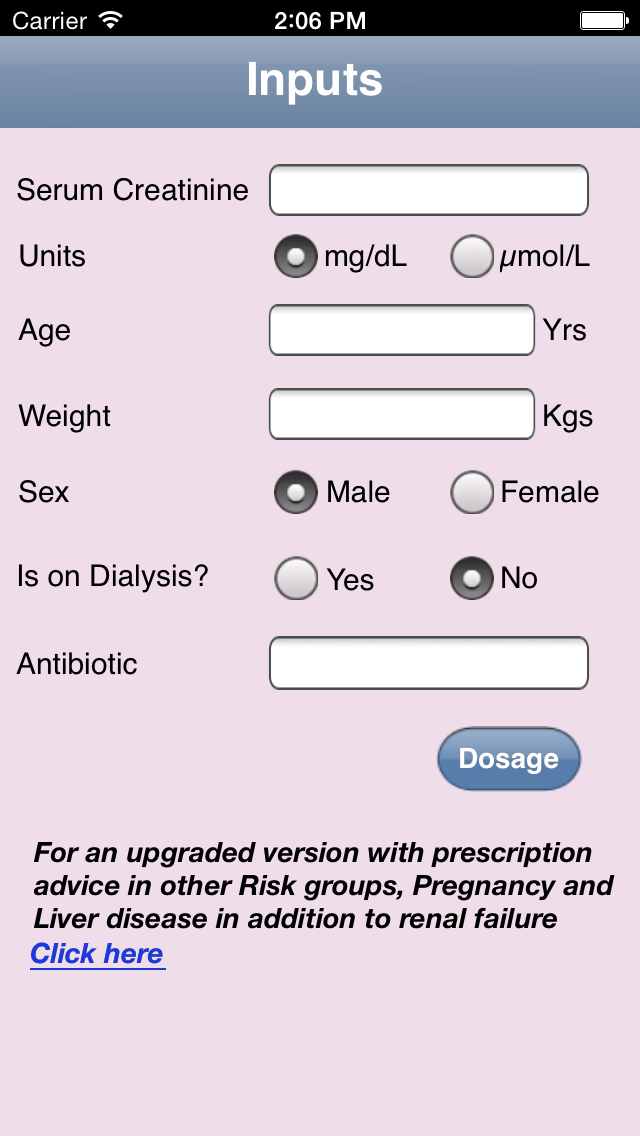Set sex to Female
Screen dimensions: 640x1136
[x=472, y=493]
